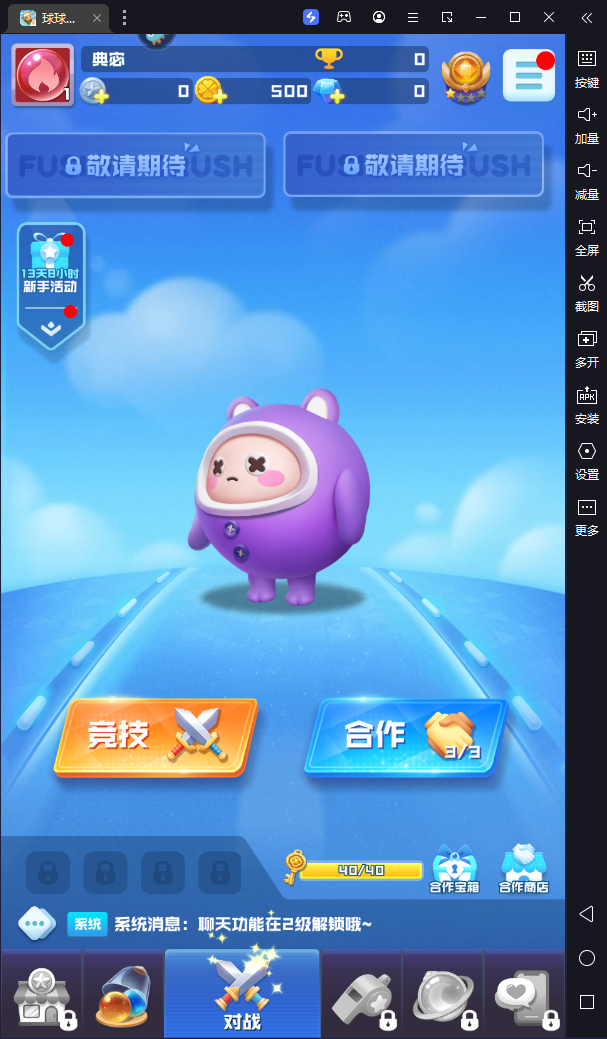Open the chat bubble icon
Image resolution: width=607 pixels, height=1039 pixels.
[37, 923]
